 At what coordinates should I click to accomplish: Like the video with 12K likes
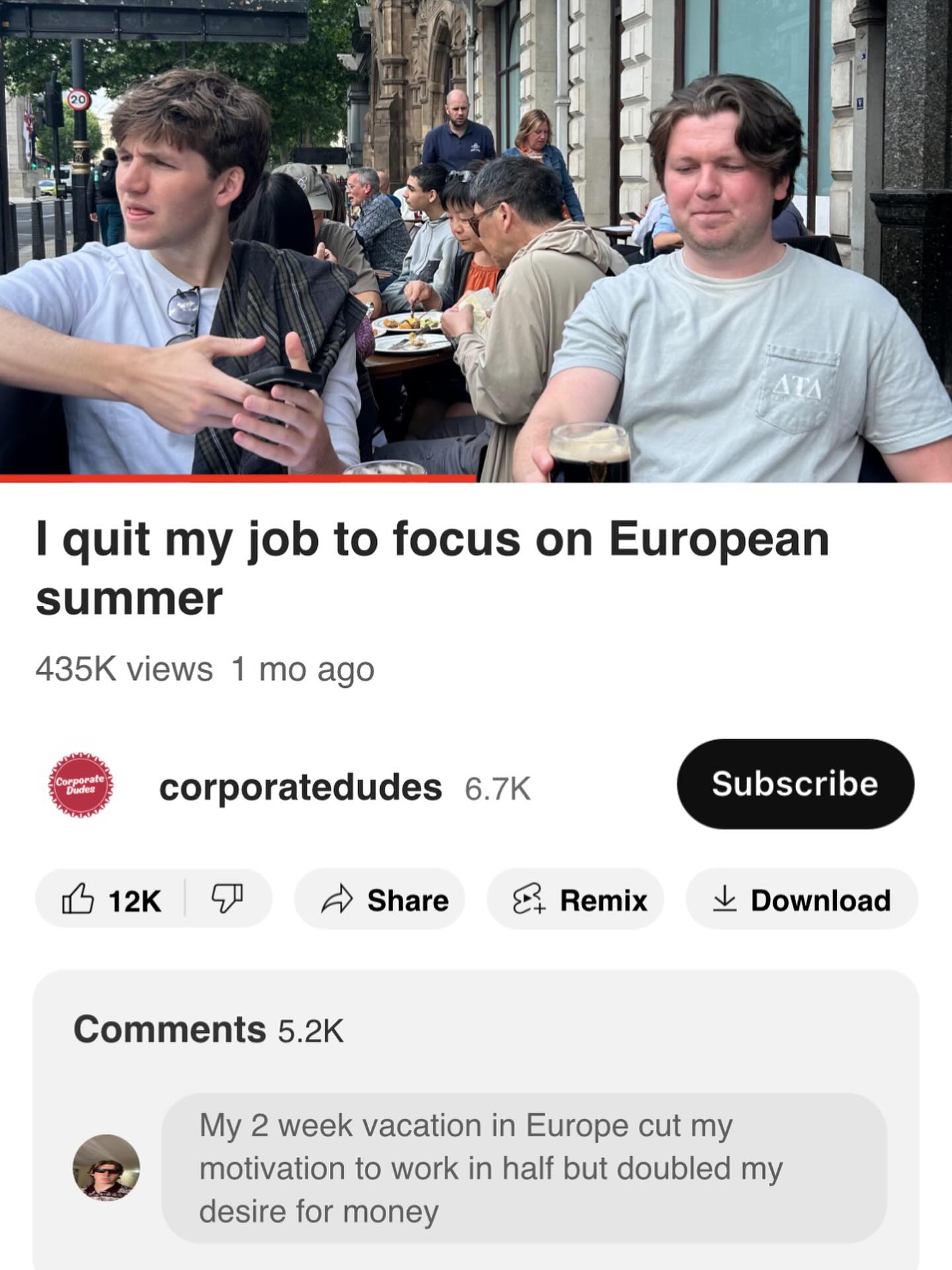click(x=112, y=900)
